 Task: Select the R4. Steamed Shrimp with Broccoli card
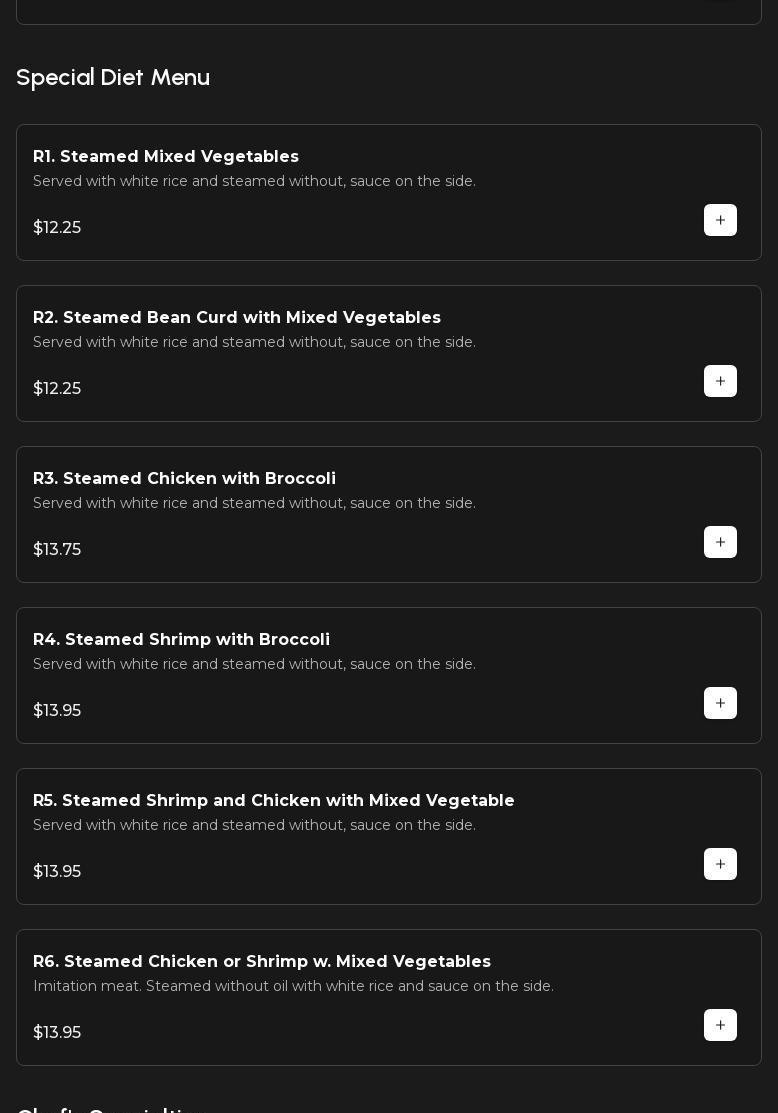coord(182,640)
